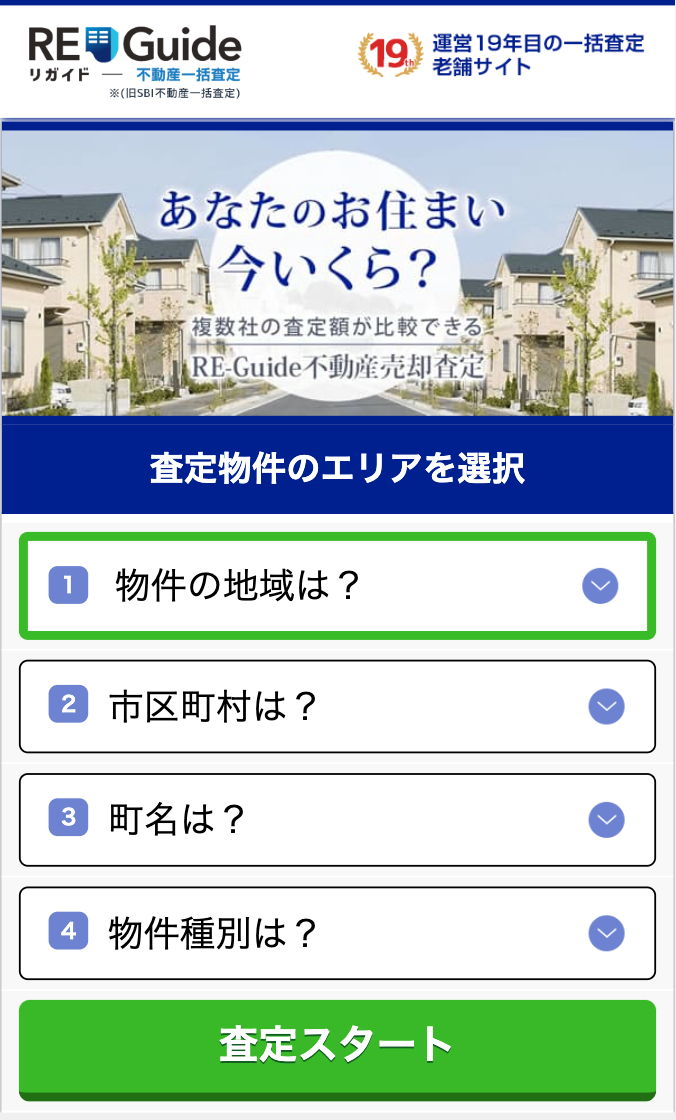Expand the 市区町村は？ selector
This screenshot has height=1120, width=676.
coord(337,706)
